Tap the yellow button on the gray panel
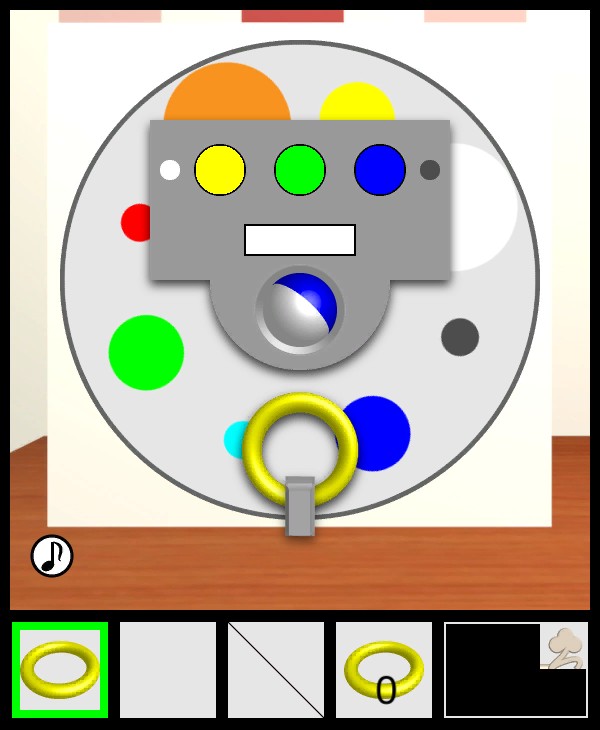This screenshot has height=730, width=600. (220, 170)
